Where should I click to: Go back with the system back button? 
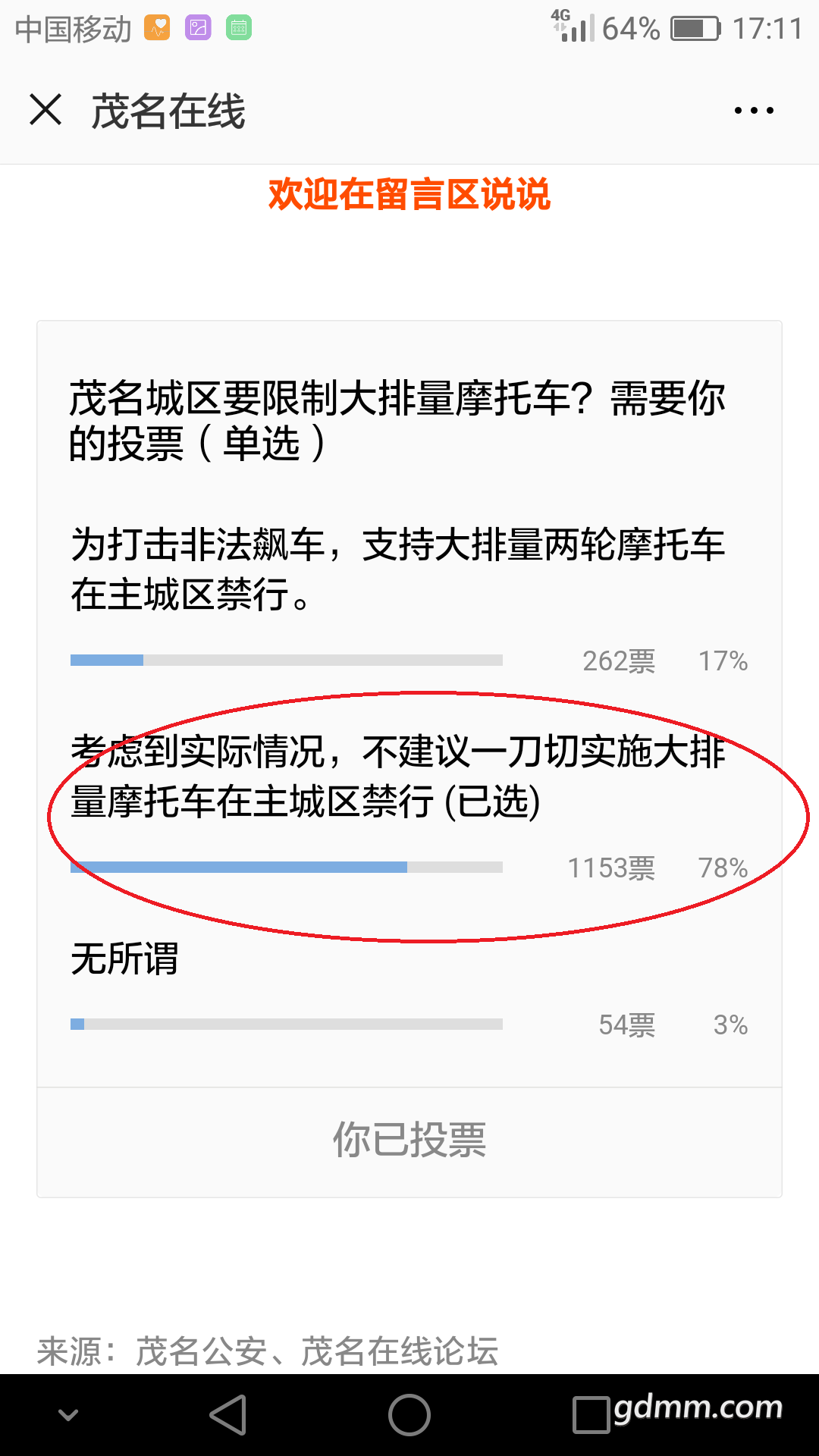[228, 1415]
